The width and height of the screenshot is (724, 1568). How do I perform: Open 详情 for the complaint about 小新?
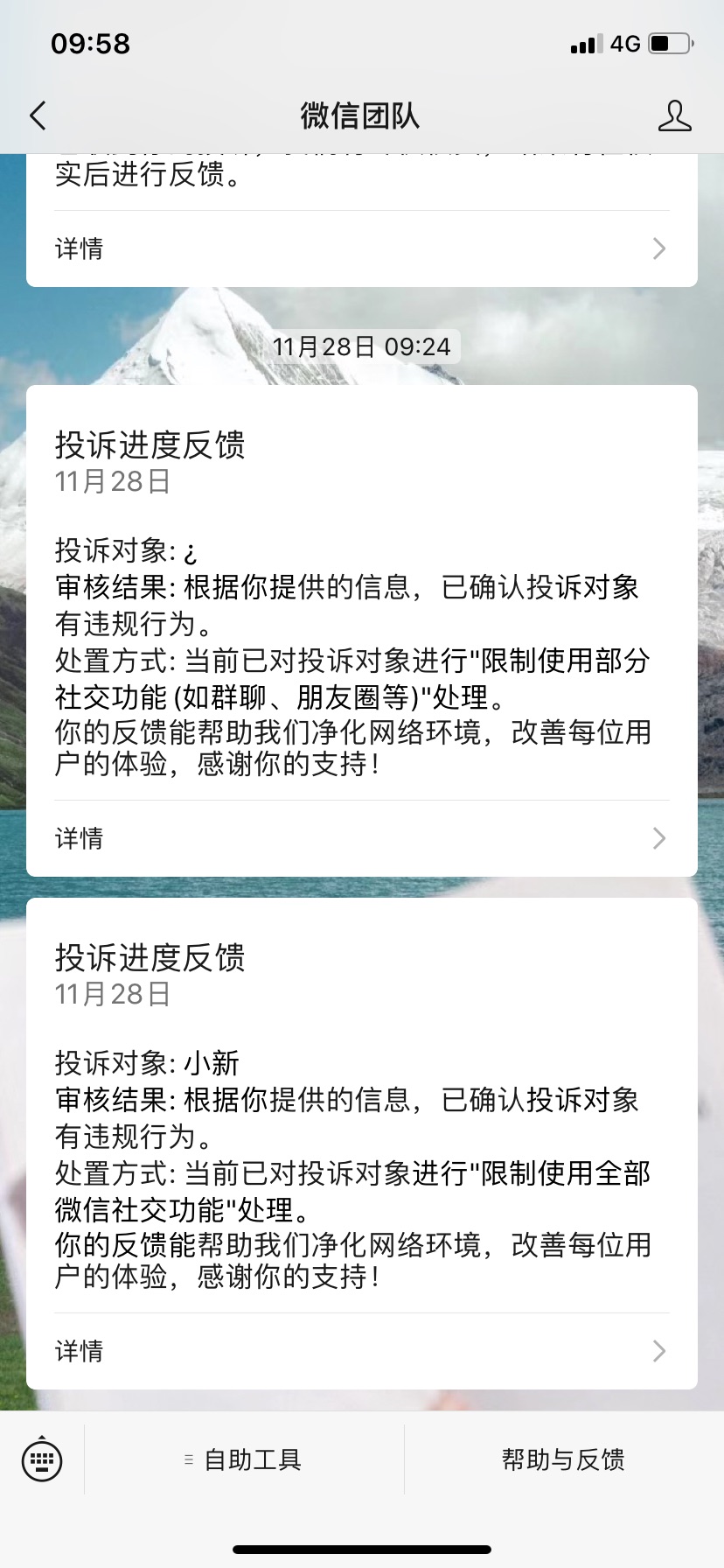point(361,1351)
